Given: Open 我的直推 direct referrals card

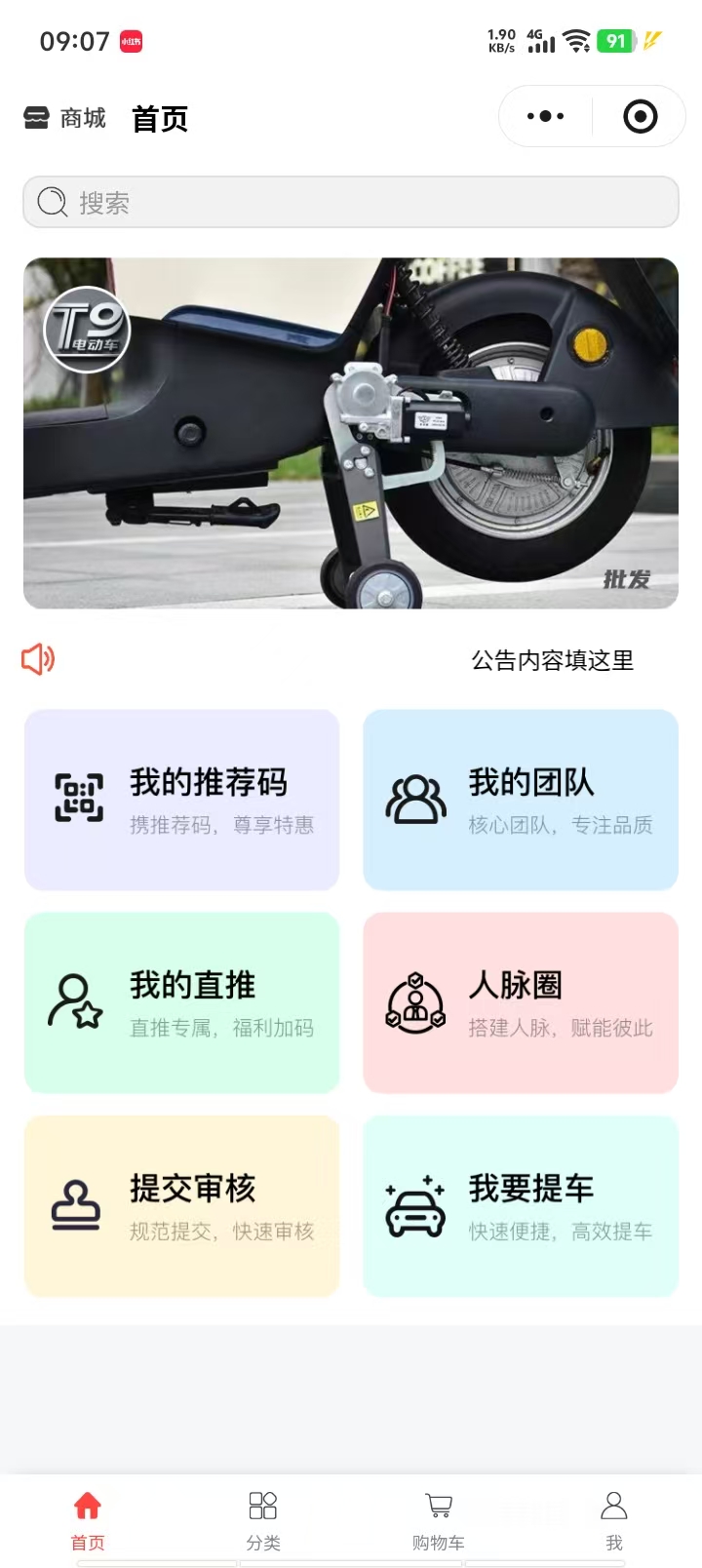Looking at the screenshot, I should [181, 1002].
